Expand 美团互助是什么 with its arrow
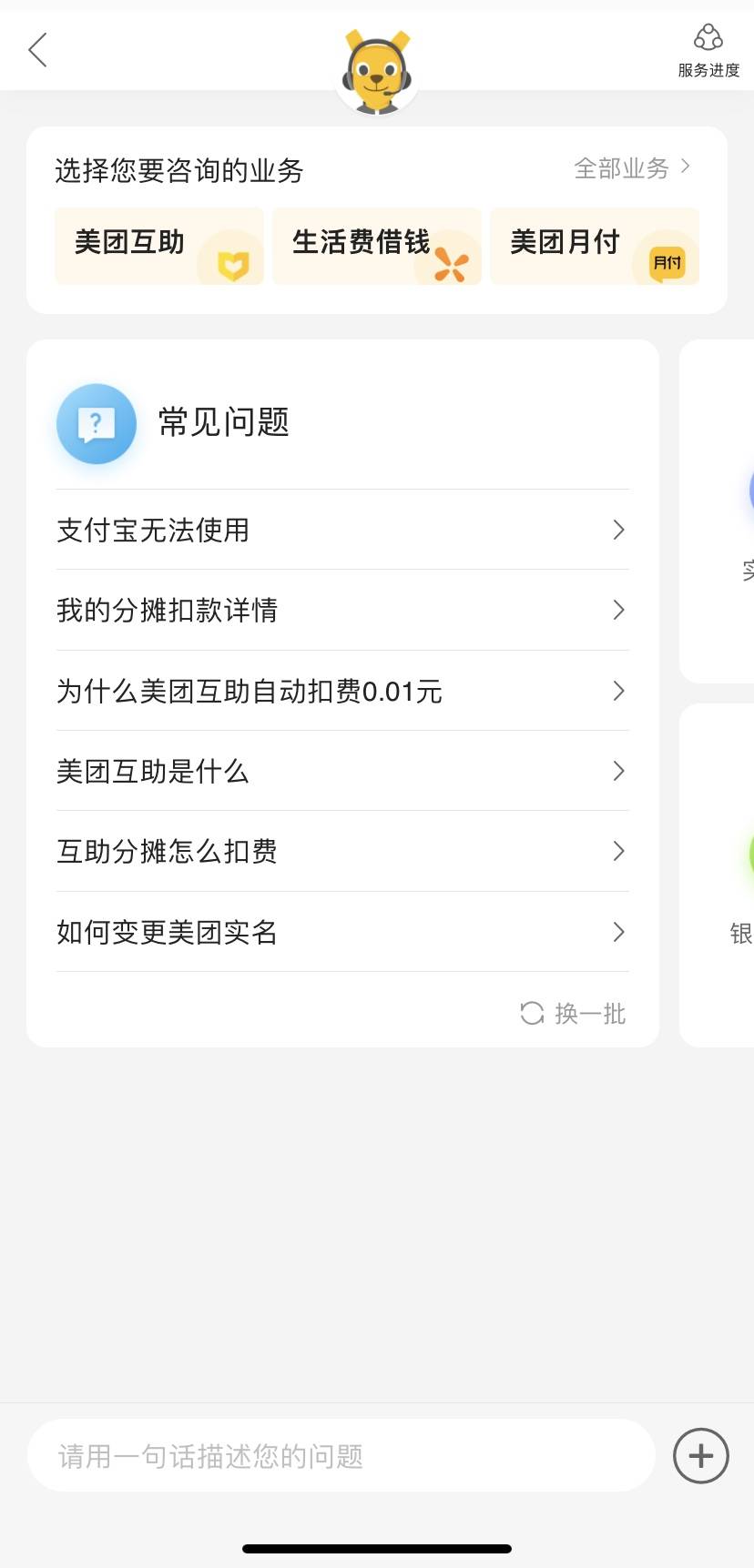754x1568 pixels. (x=618, y=771)
